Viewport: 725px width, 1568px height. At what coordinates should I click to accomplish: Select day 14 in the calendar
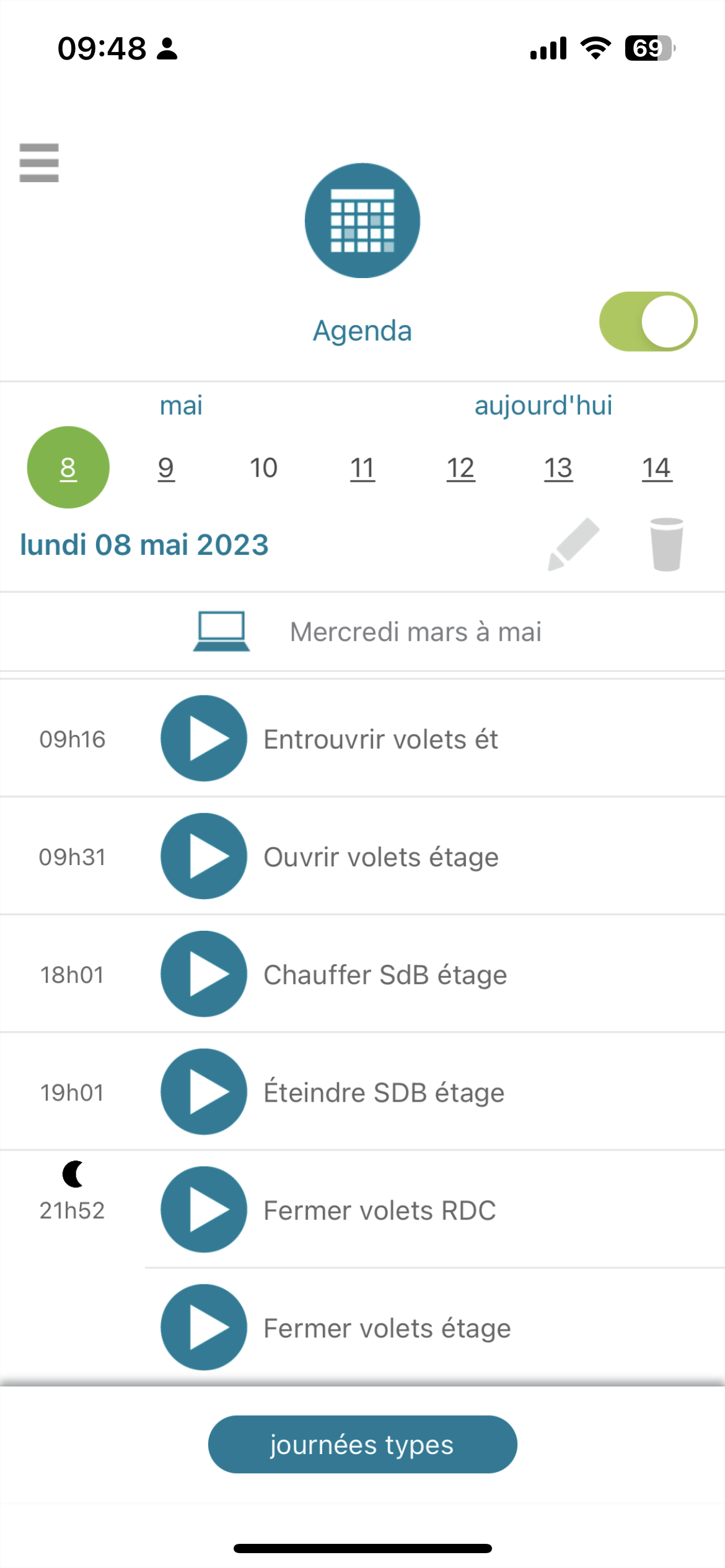coord(656,468)
